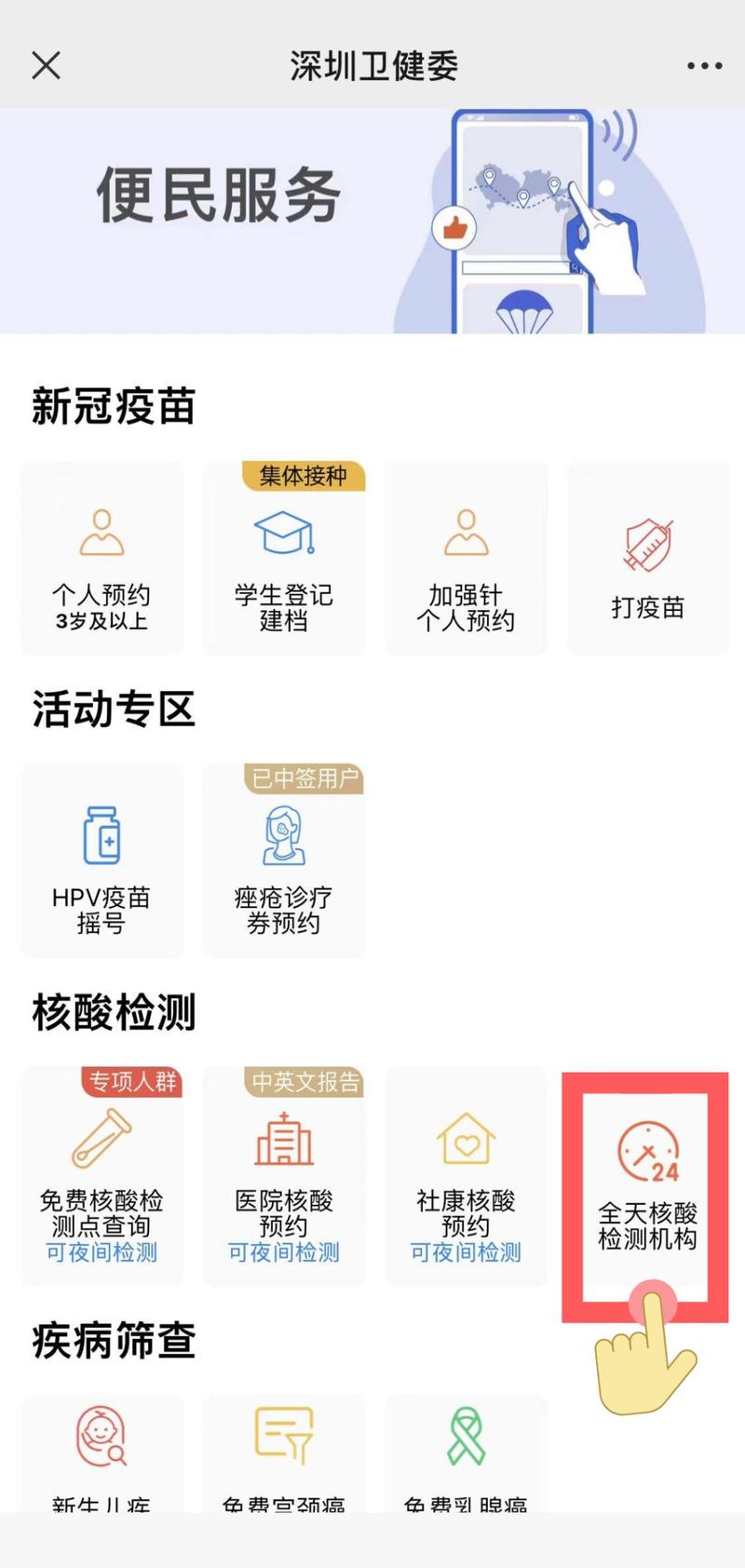The image size is (745, 1568).
Task: Choose 社康核酸预约
Action: (x=466, y=1178)
